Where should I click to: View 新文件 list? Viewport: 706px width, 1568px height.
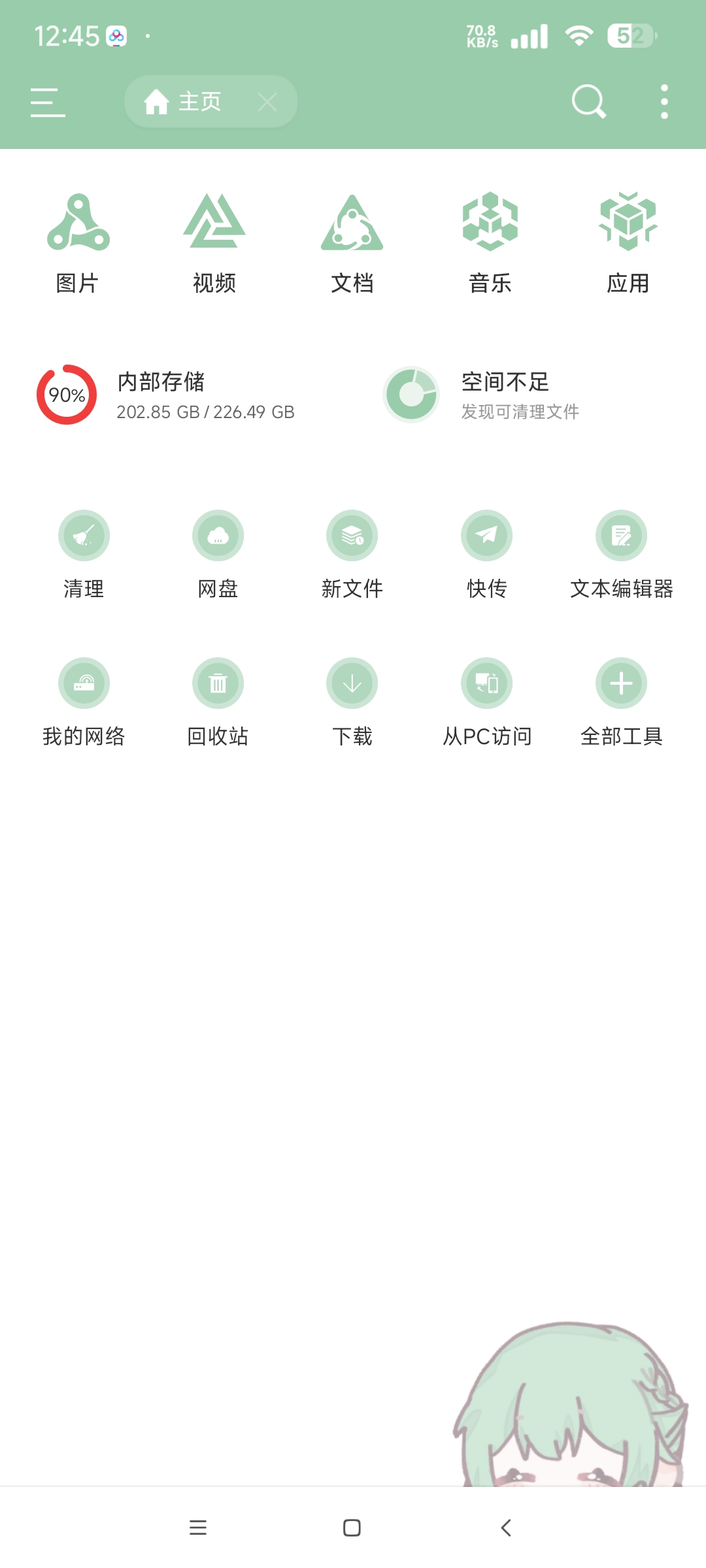(x=352, y=553)
